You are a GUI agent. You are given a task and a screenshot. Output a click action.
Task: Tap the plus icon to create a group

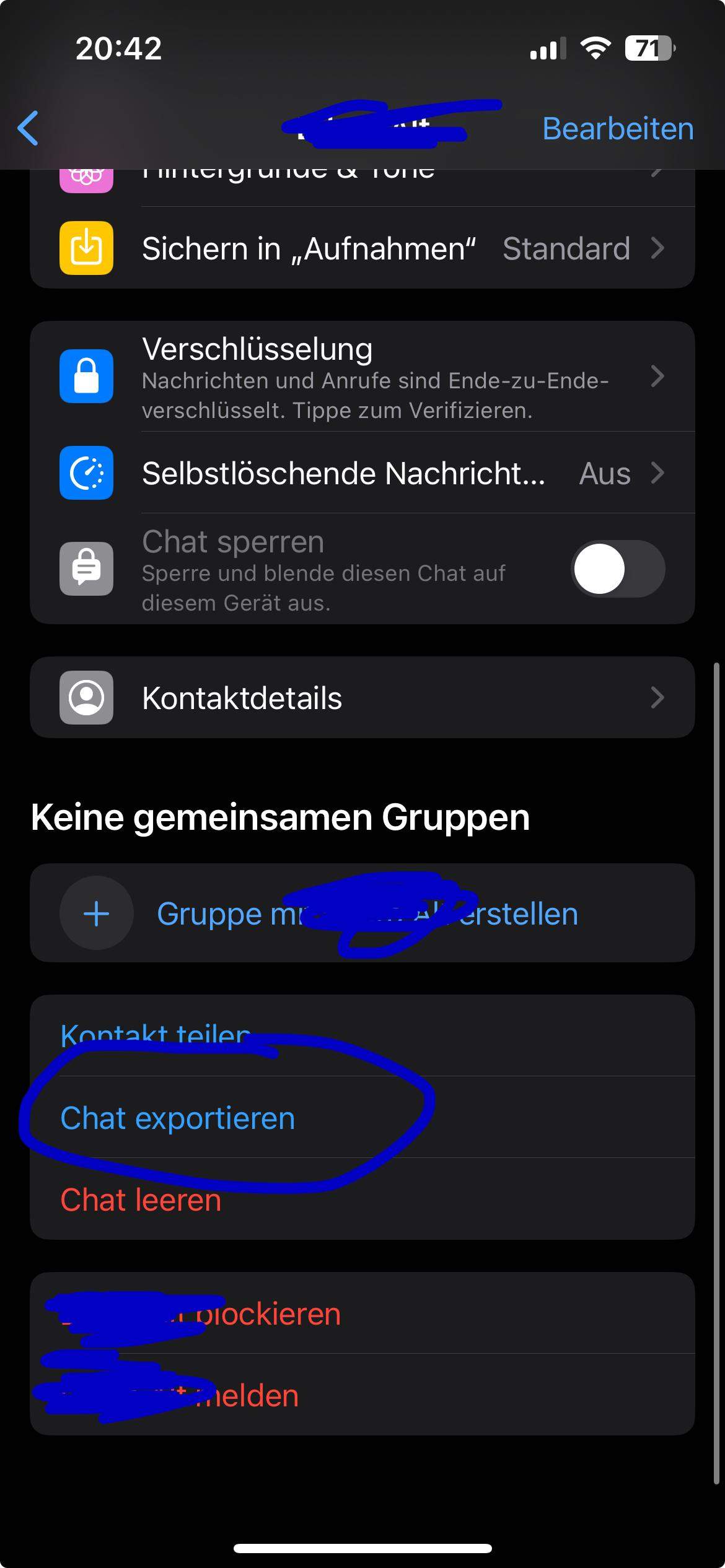click(x=96, y=913)
